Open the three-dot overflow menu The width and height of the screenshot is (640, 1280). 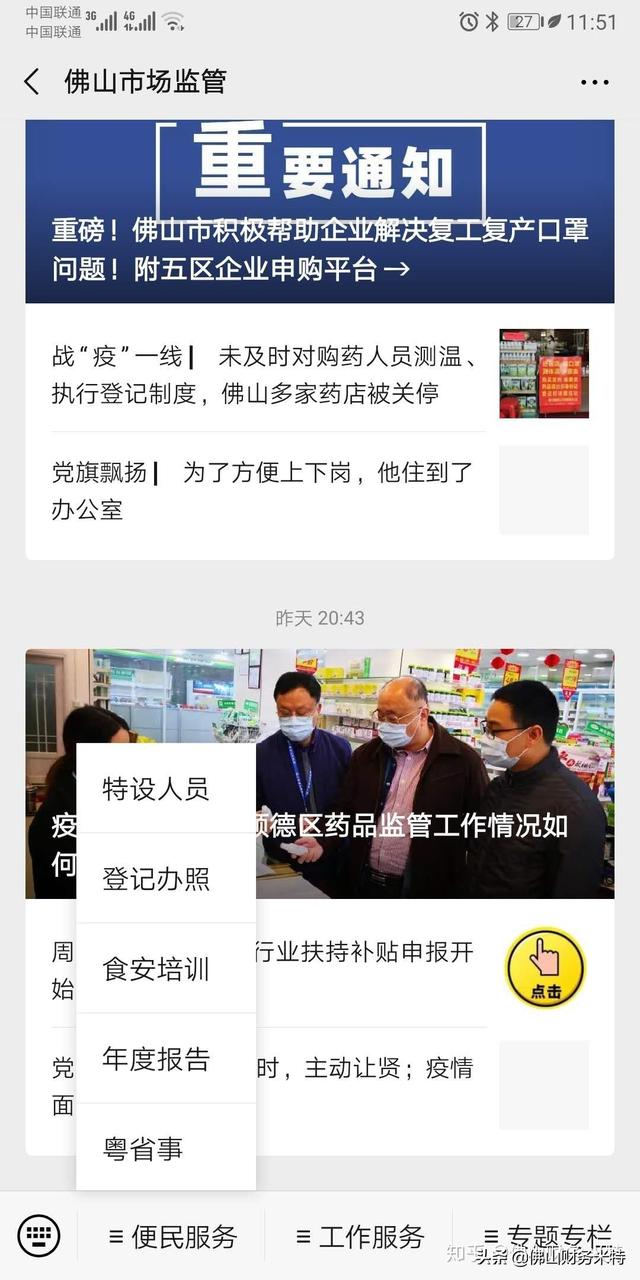click(x=595, y=82)
